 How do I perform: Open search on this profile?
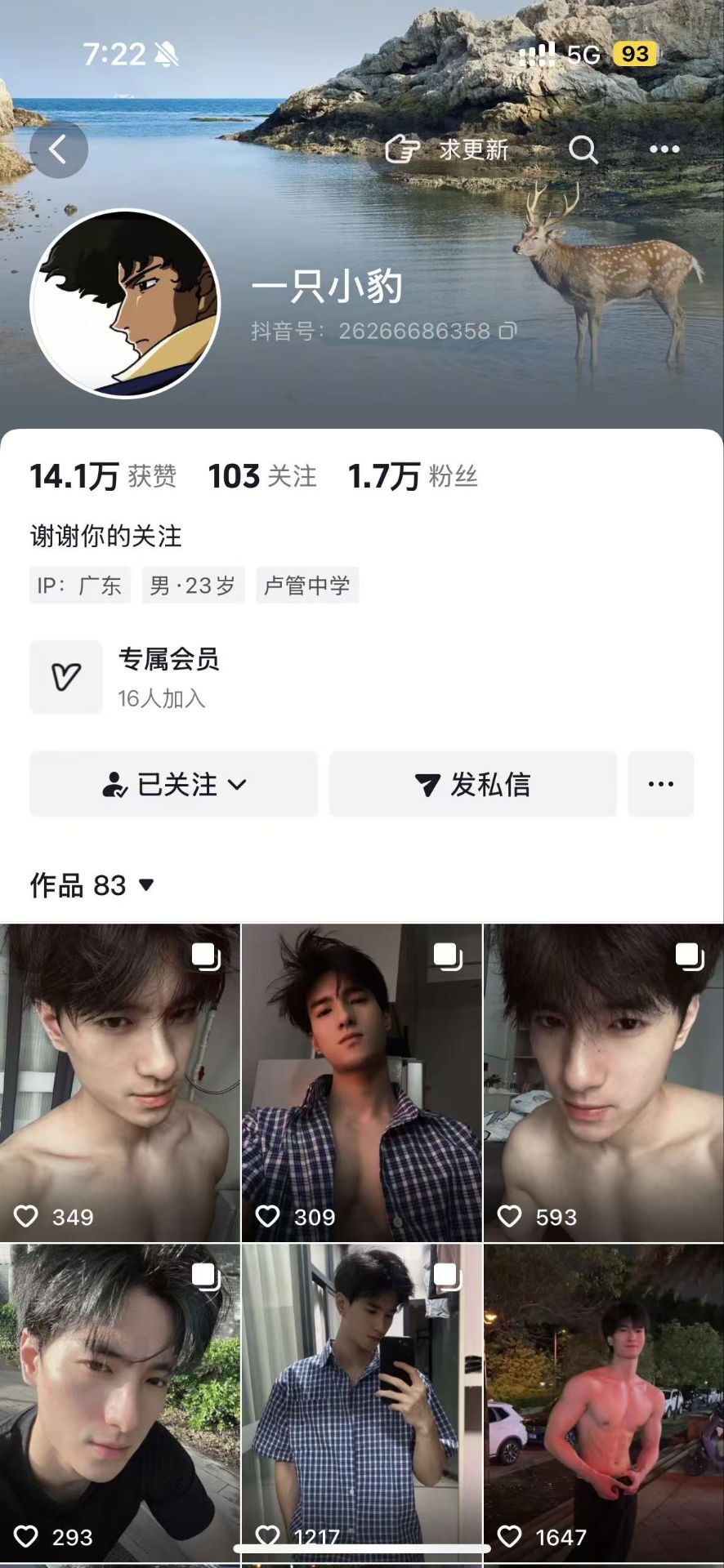pos(583,149)
